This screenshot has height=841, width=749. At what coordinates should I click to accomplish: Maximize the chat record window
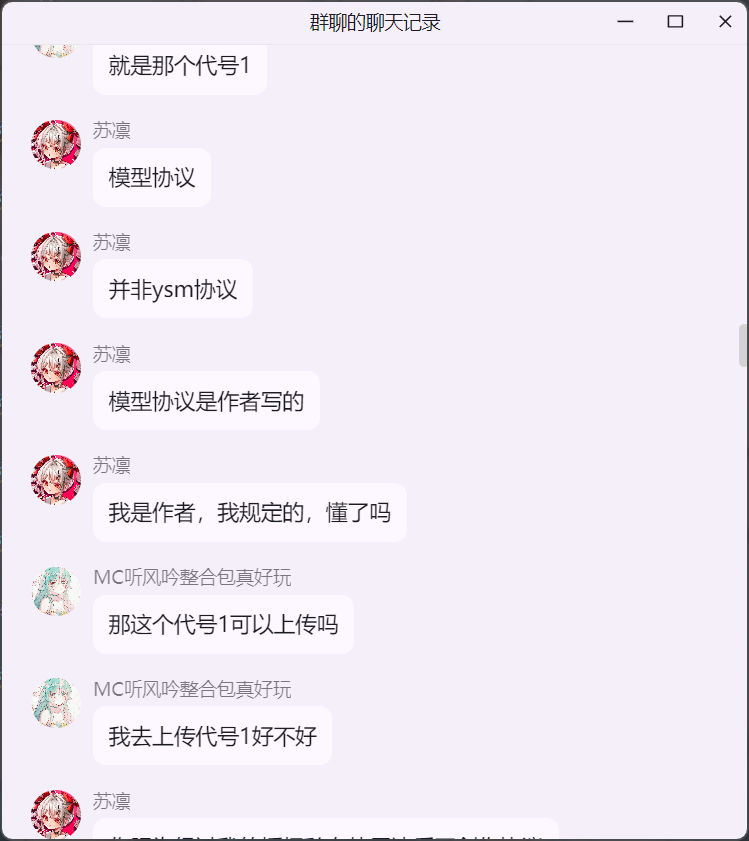(675, 22)
